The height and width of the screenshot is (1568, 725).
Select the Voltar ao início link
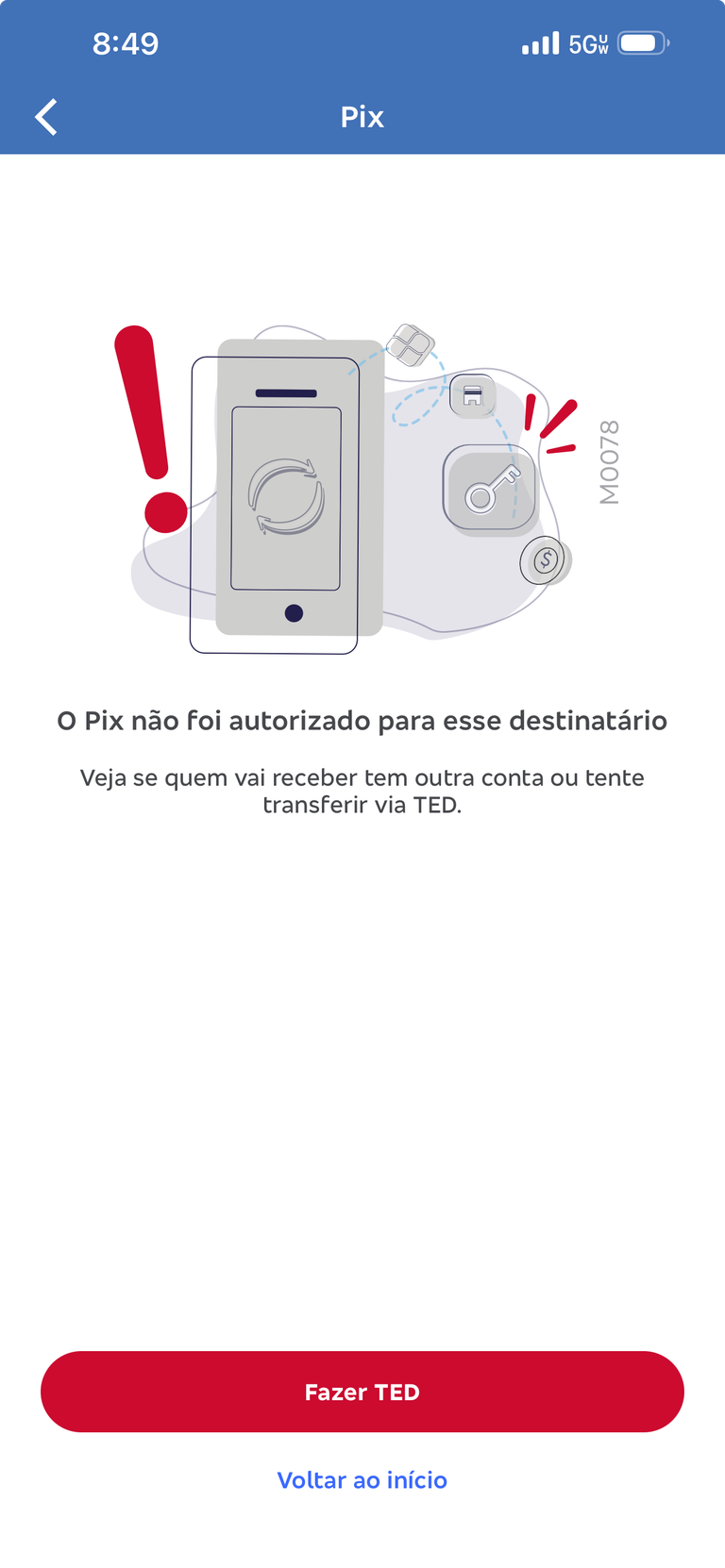point(362,1479)
